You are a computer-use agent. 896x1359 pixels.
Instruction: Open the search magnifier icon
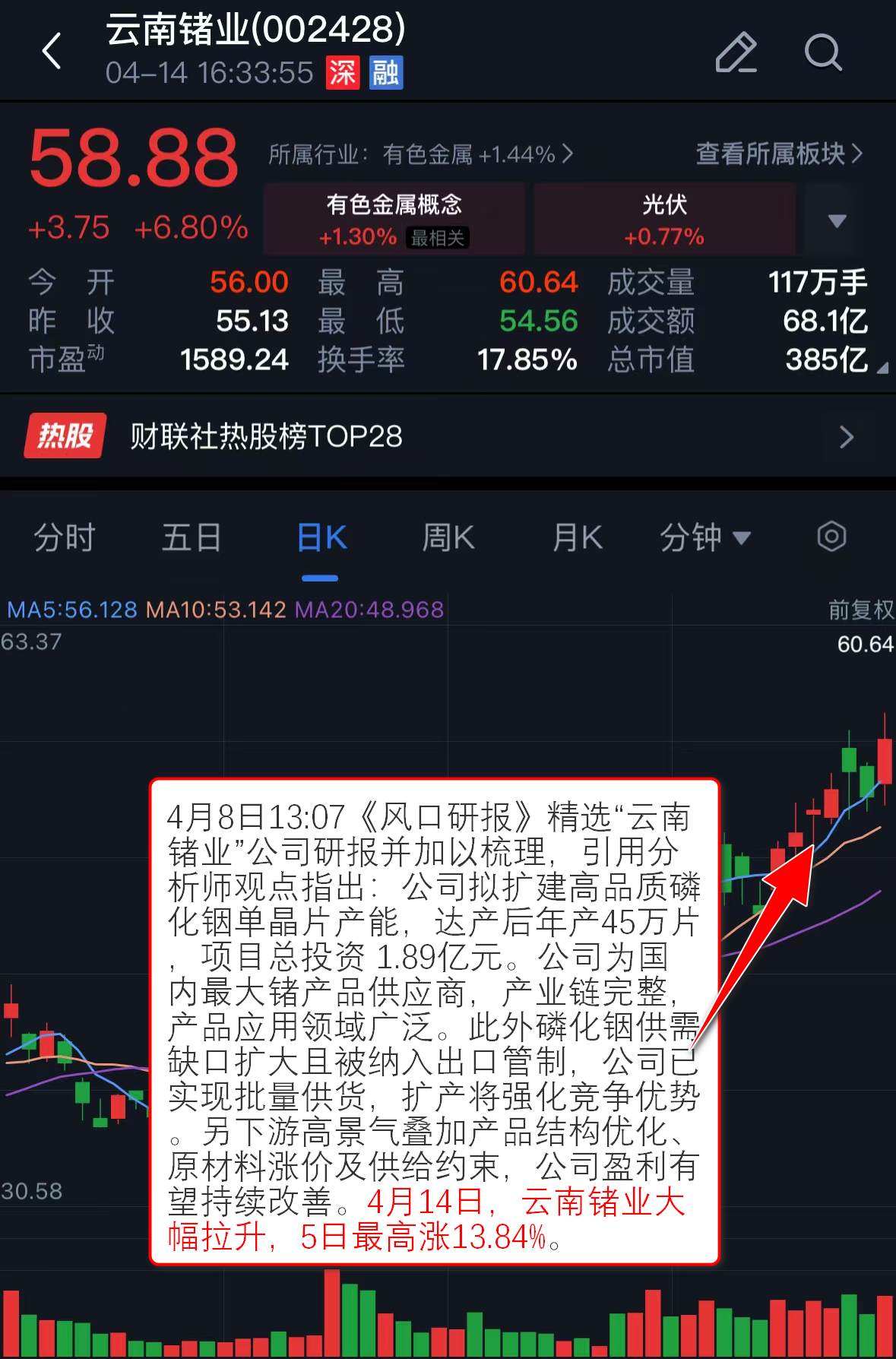822,52
